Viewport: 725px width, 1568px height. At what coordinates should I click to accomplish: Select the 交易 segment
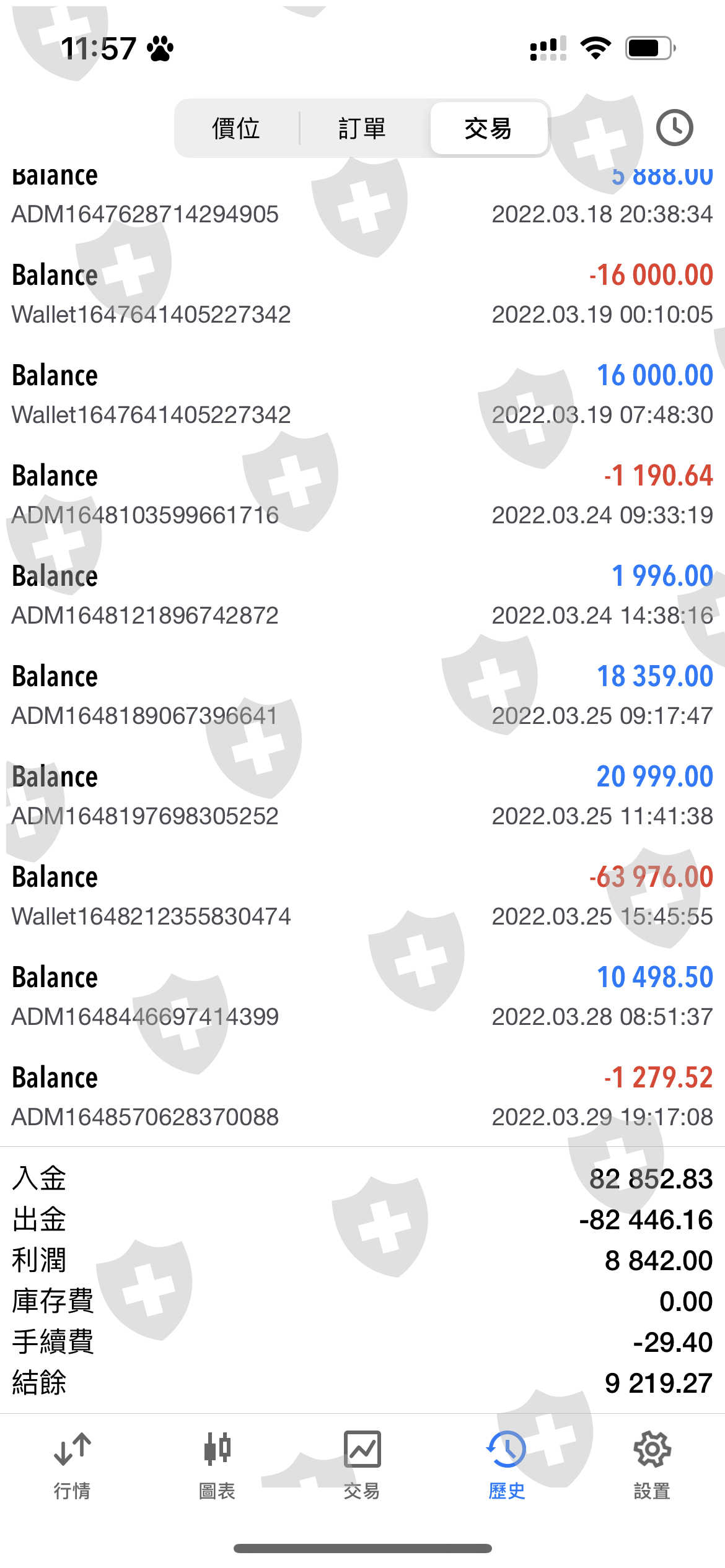488,128
